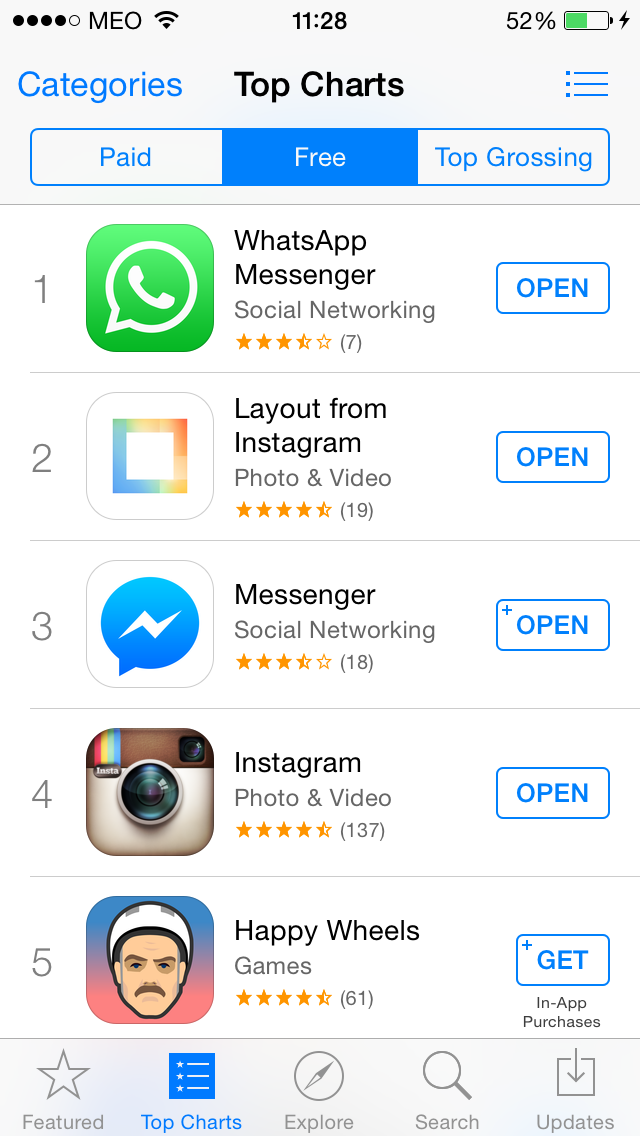The image size is (640, 1136).
Task: Open the Search tab
Action: [x=447, y=1088]
